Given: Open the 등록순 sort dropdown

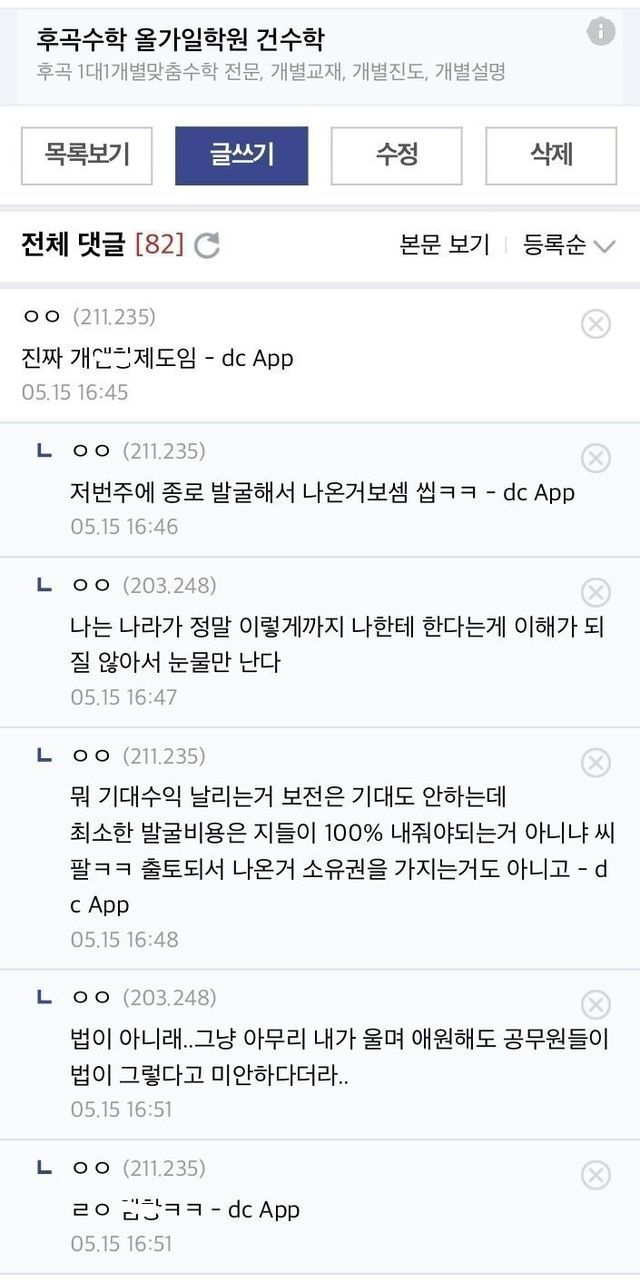Looking at the screenshot, I should pos(568,245).
